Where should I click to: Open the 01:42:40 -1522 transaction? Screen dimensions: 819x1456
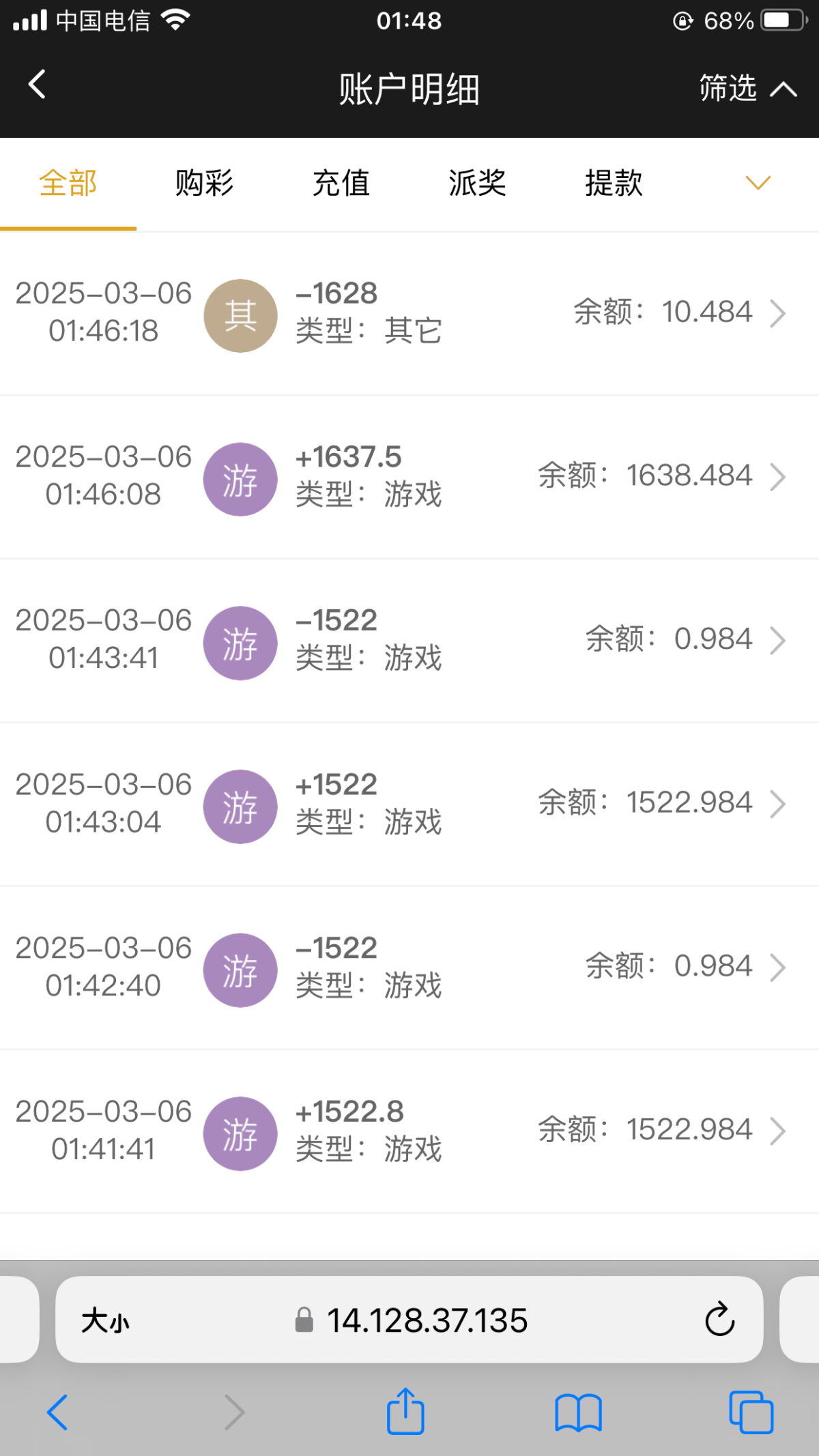409,967
